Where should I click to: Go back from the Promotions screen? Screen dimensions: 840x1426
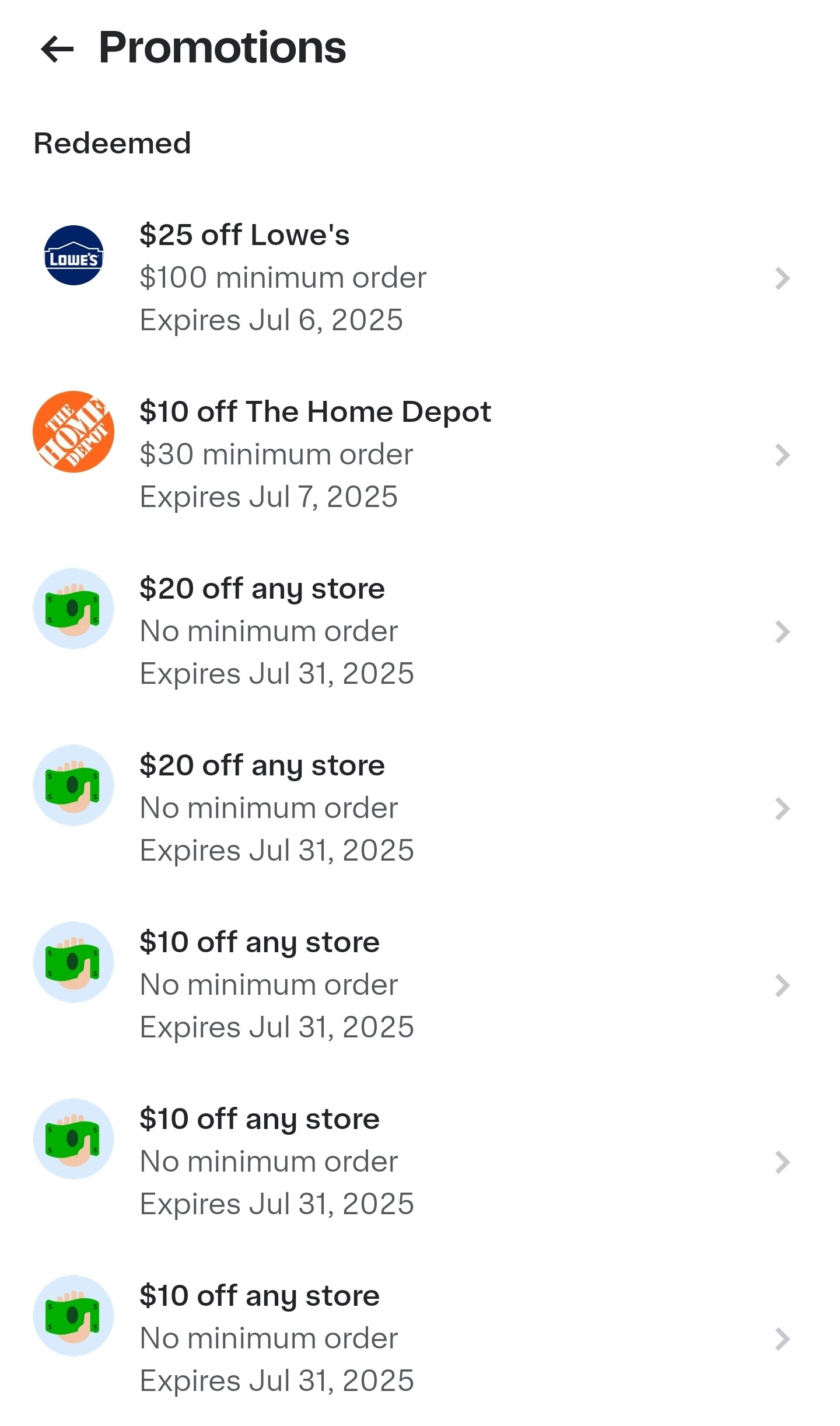57,49
